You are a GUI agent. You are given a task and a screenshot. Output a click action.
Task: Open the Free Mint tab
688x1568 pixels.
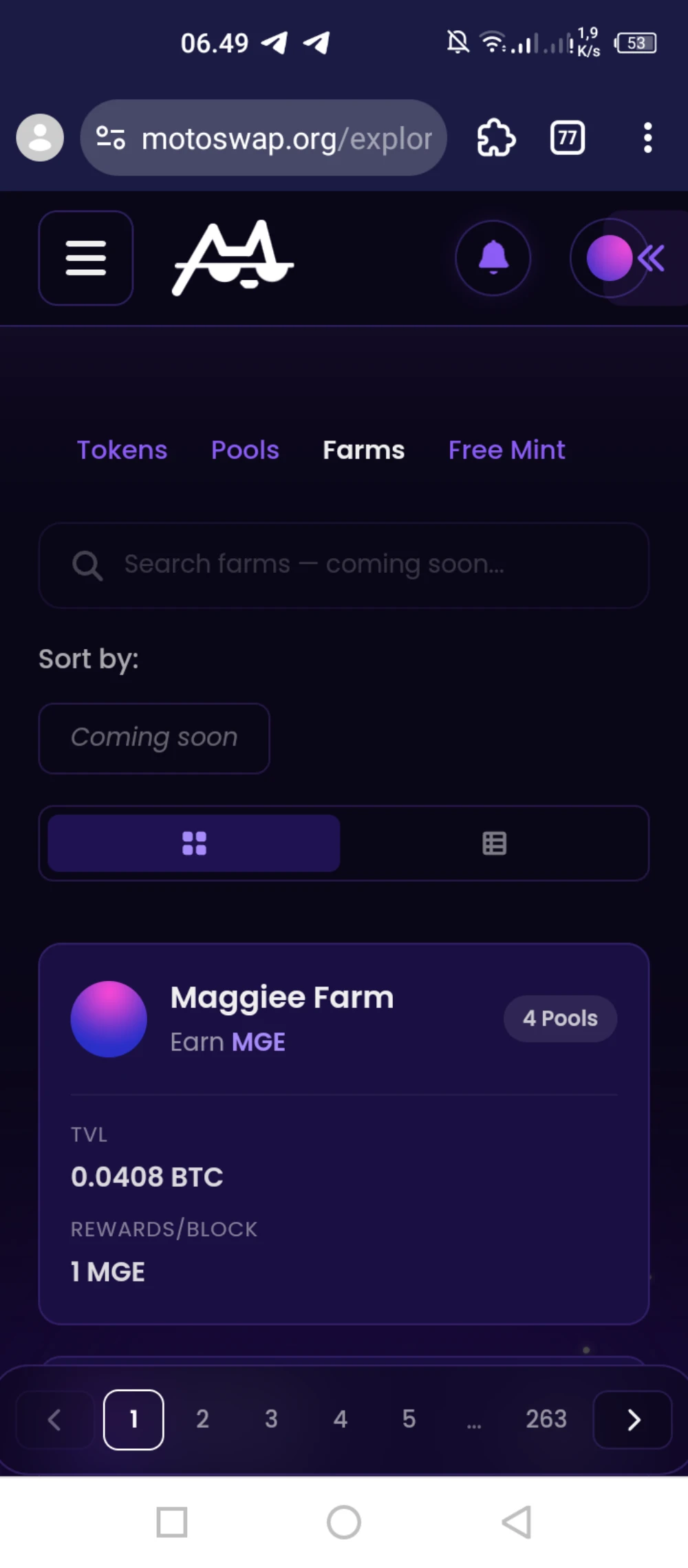(506, 450)
